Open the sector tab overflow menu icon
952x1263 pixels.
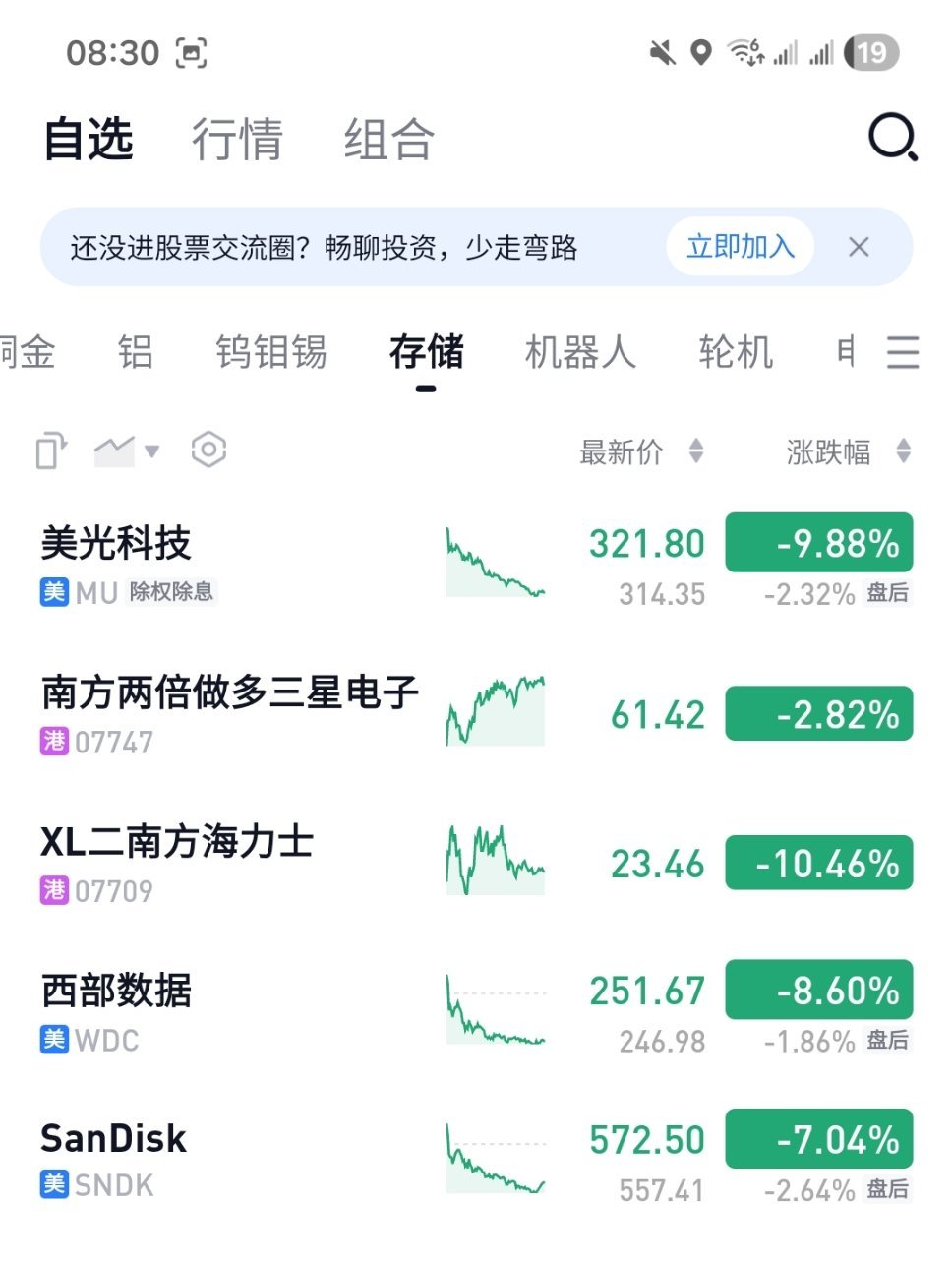point(903,353)
